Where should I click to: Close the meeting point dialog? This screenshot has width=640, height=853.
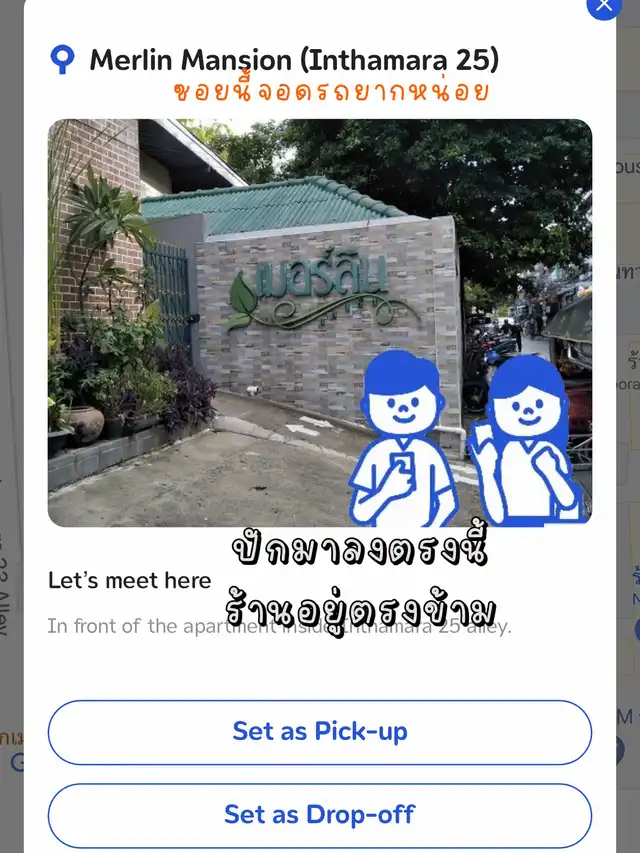pos(603,5)
